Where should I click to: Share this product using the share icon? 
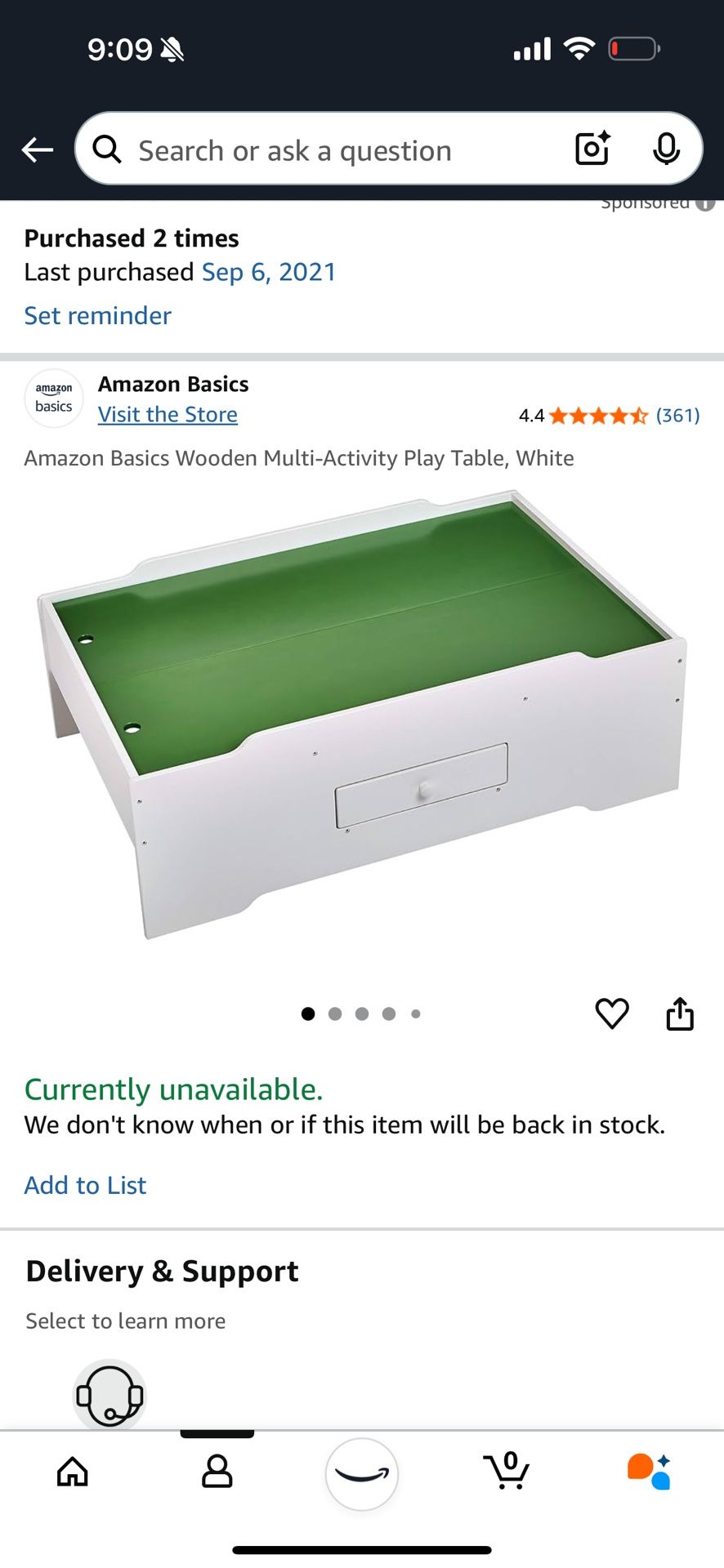point(679,1014)
